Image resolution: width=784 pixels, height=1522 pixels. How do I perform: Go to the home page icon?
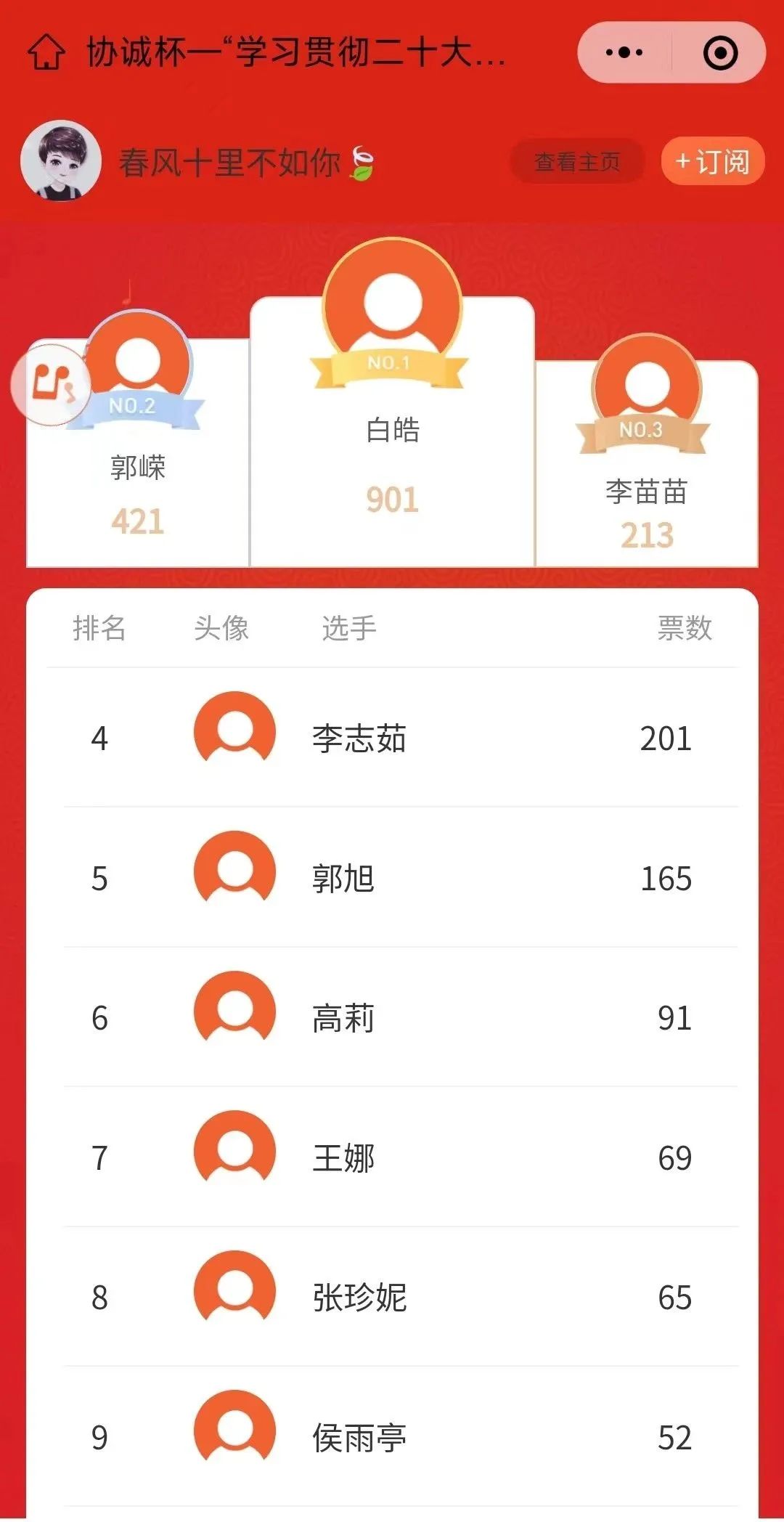coord(46,53)
